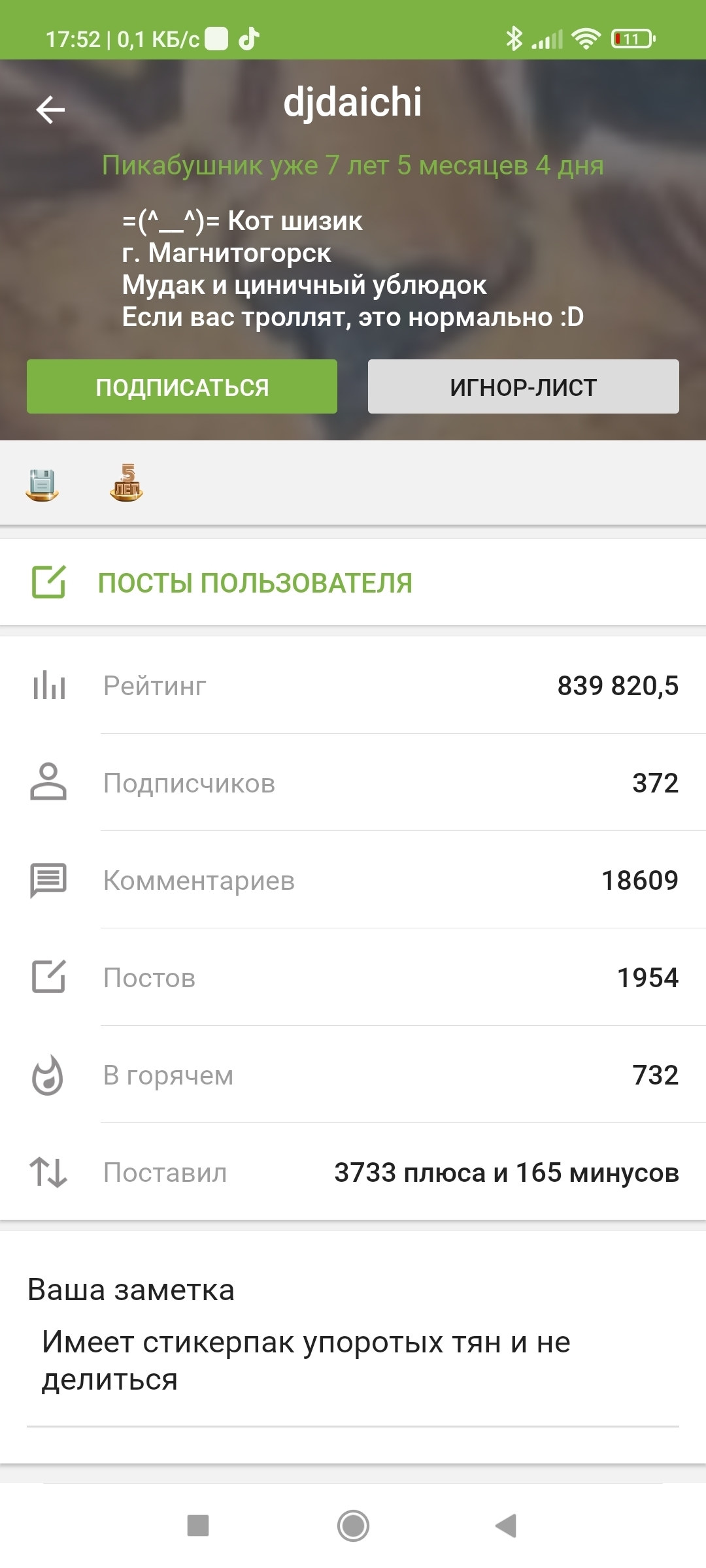Tap the system back triangle
This screenshot has width=706, height=1568.
(x=507, y=1526)
